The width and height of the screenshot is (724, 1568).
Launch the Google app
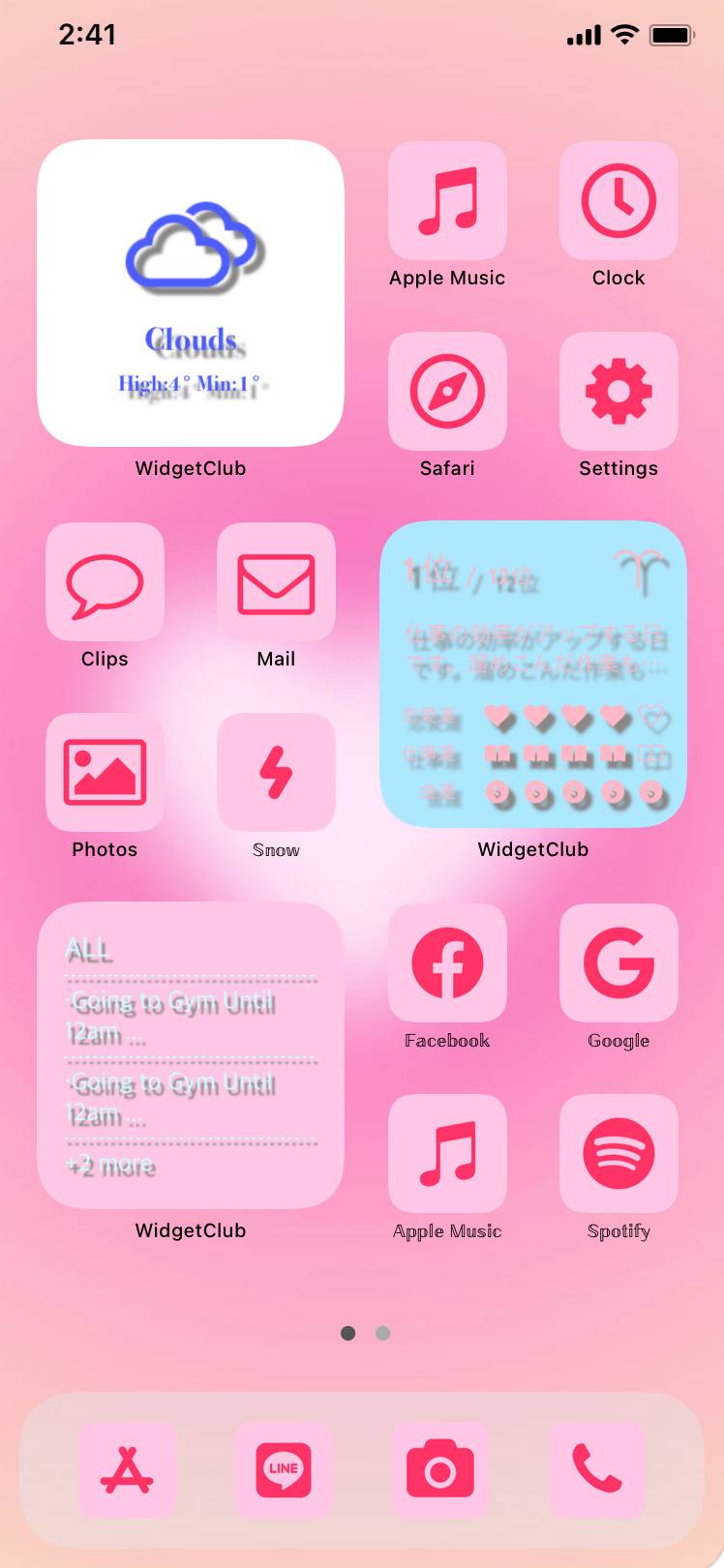pos(618,963)
